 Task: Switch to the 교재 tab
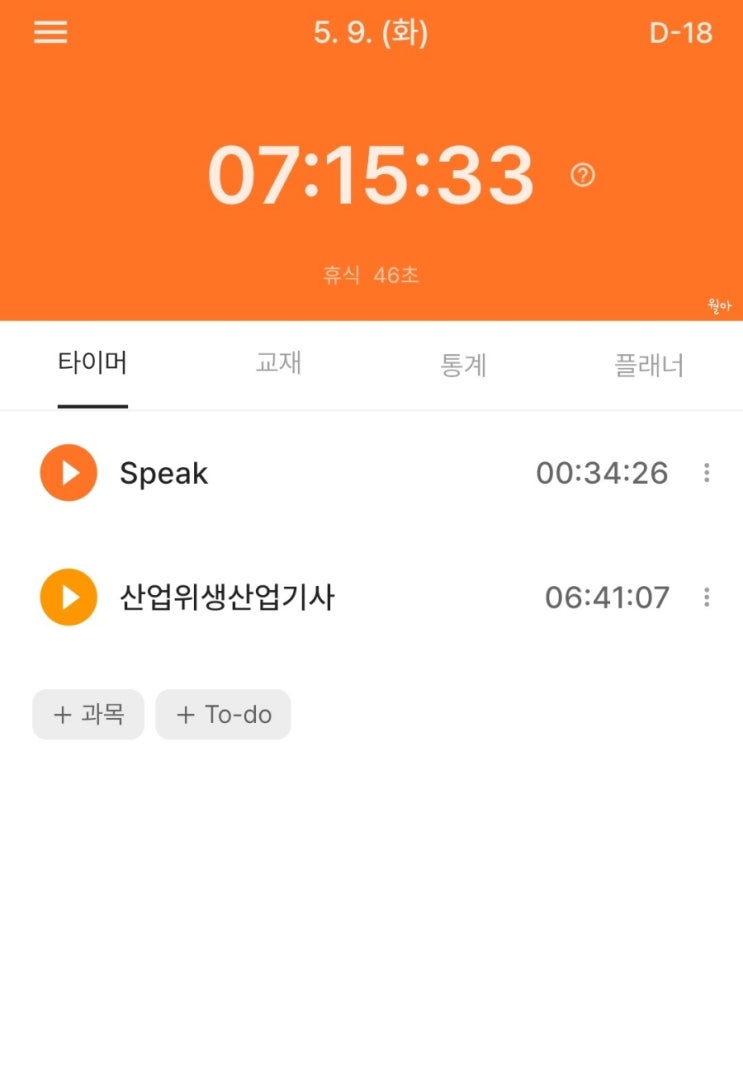(279, 363)
